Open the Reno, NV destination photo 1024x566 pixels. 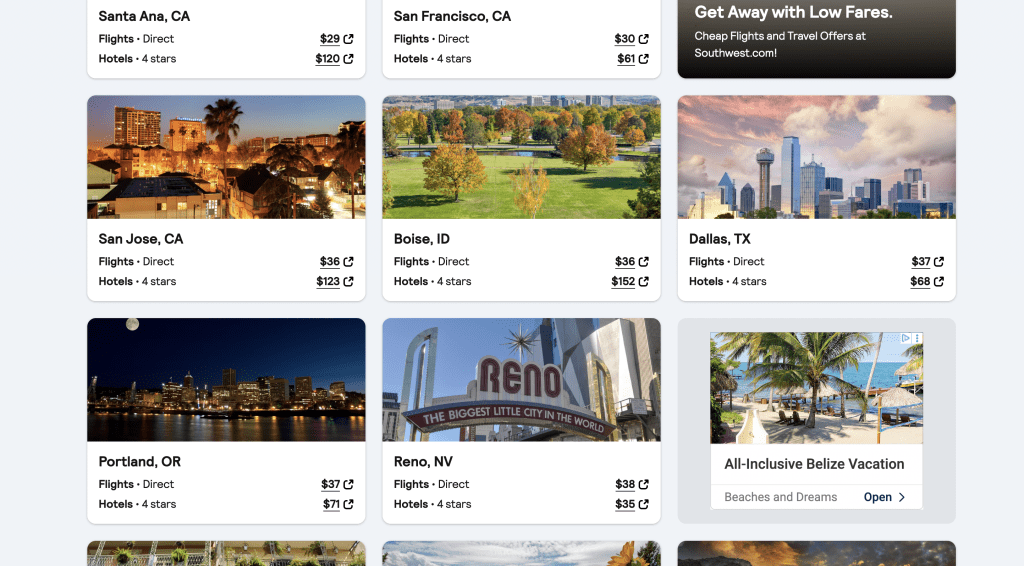[x=521, y=380]
